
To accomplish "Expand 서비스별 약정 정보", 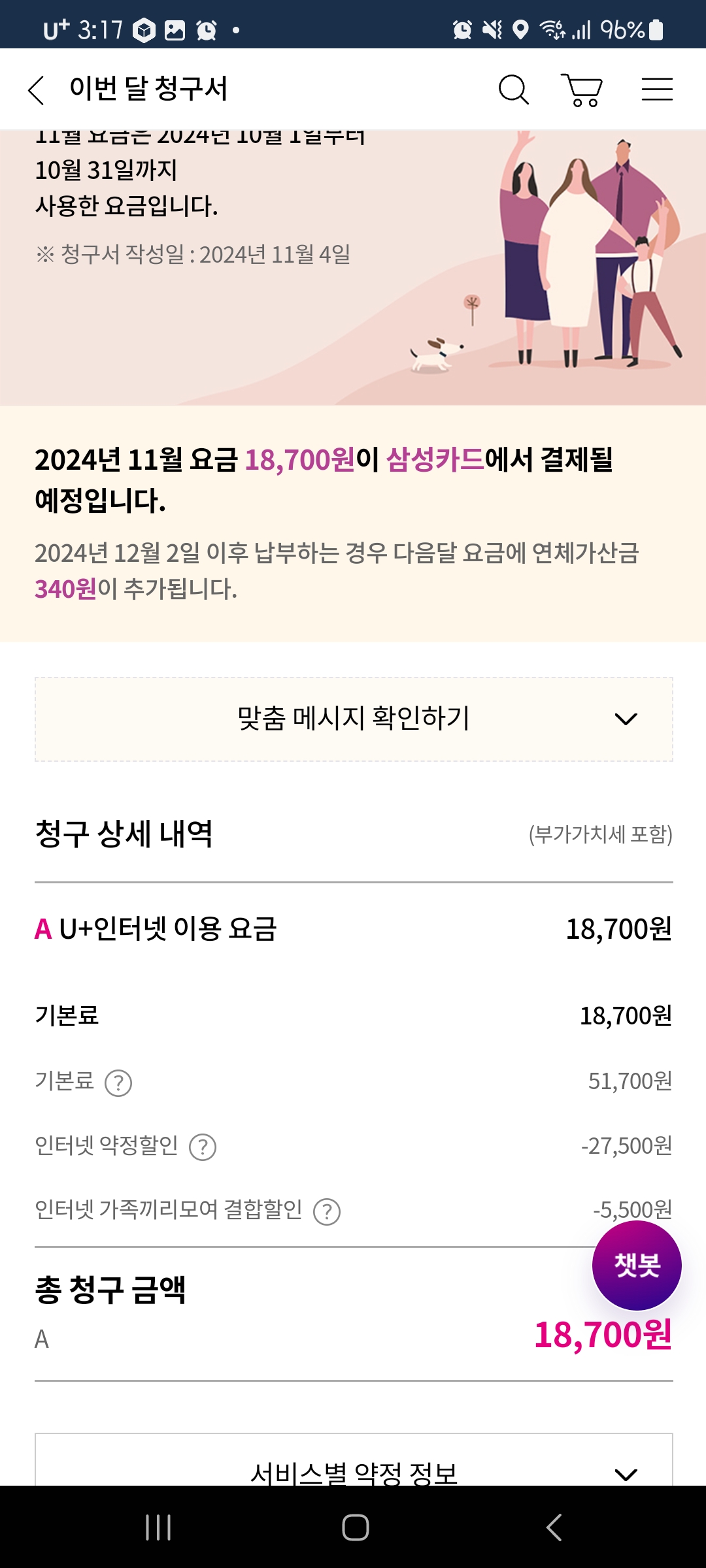I will pos(354,1461).
